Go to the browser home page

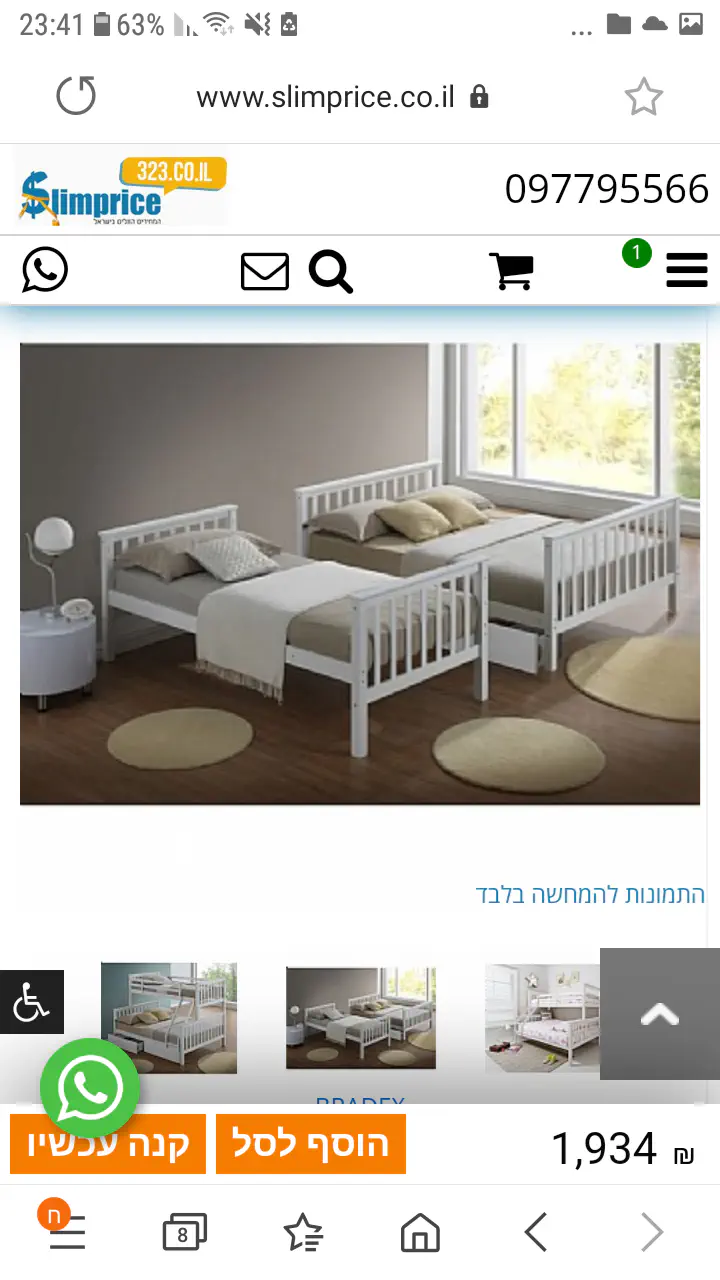[420, 1233]
